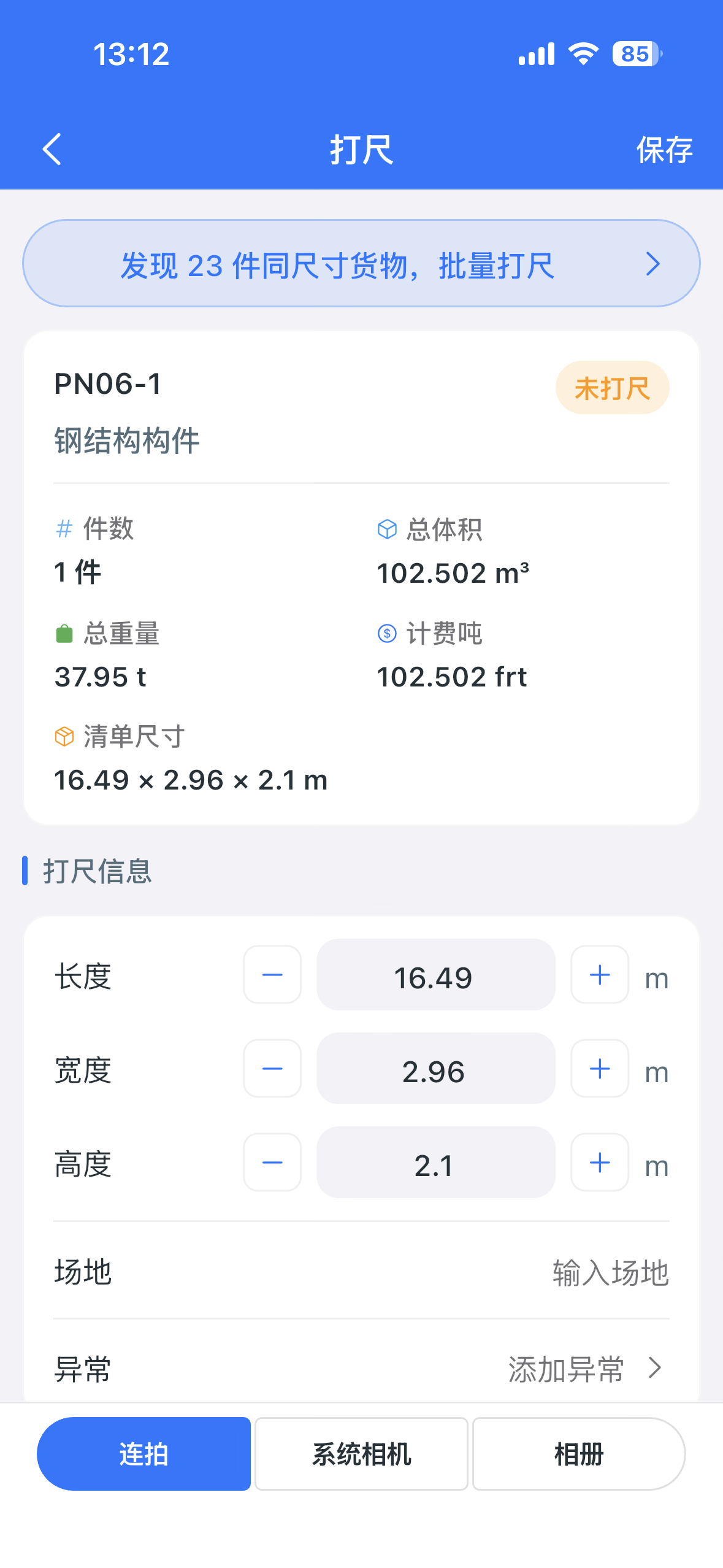Screen dimensions: 723x1568
Task: Click the 未打尺 status badge
Action: click(x=612, y=387)
